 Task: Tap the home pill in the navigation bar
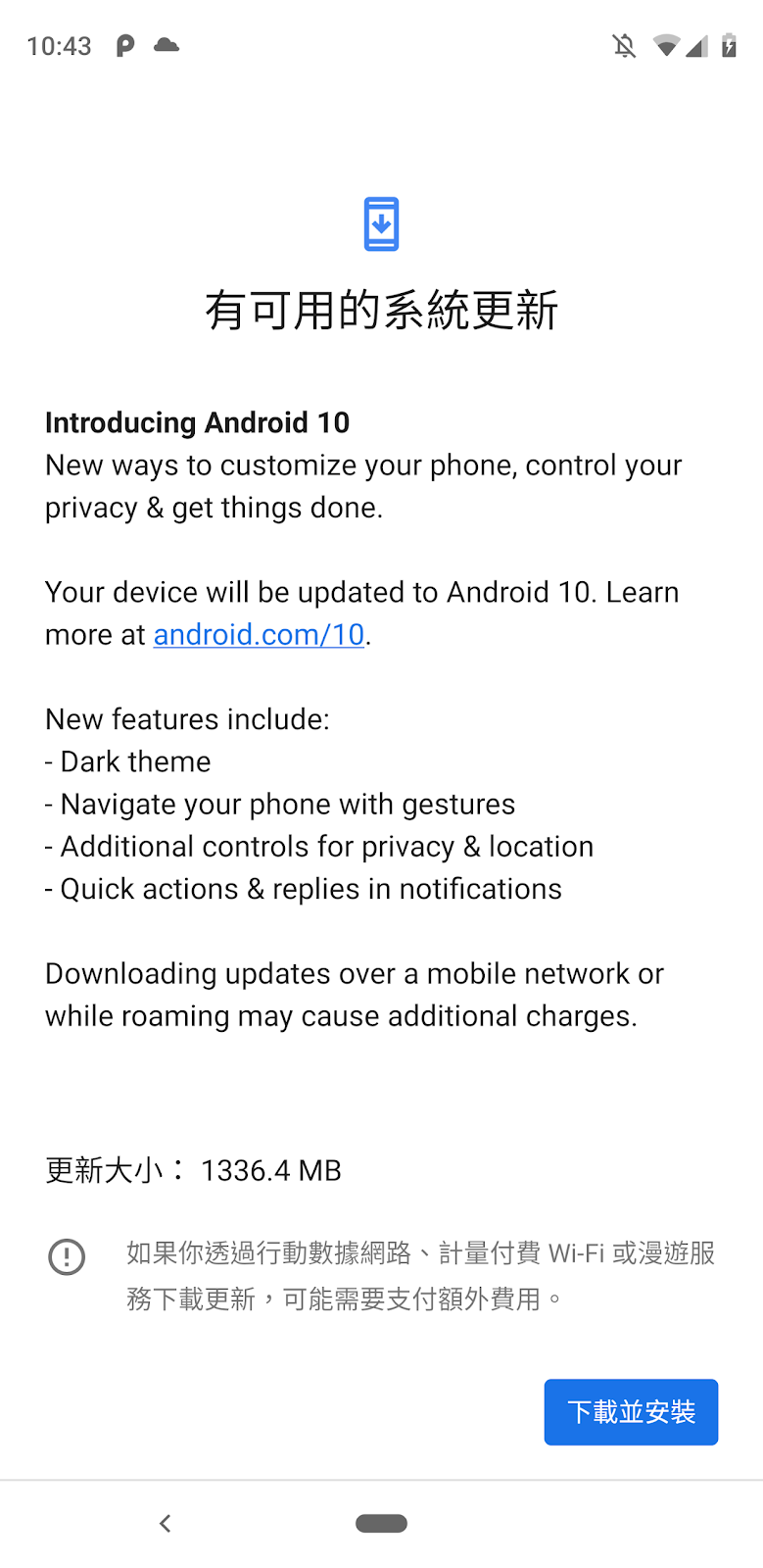pyautogui.click(x=381, y=1523)
